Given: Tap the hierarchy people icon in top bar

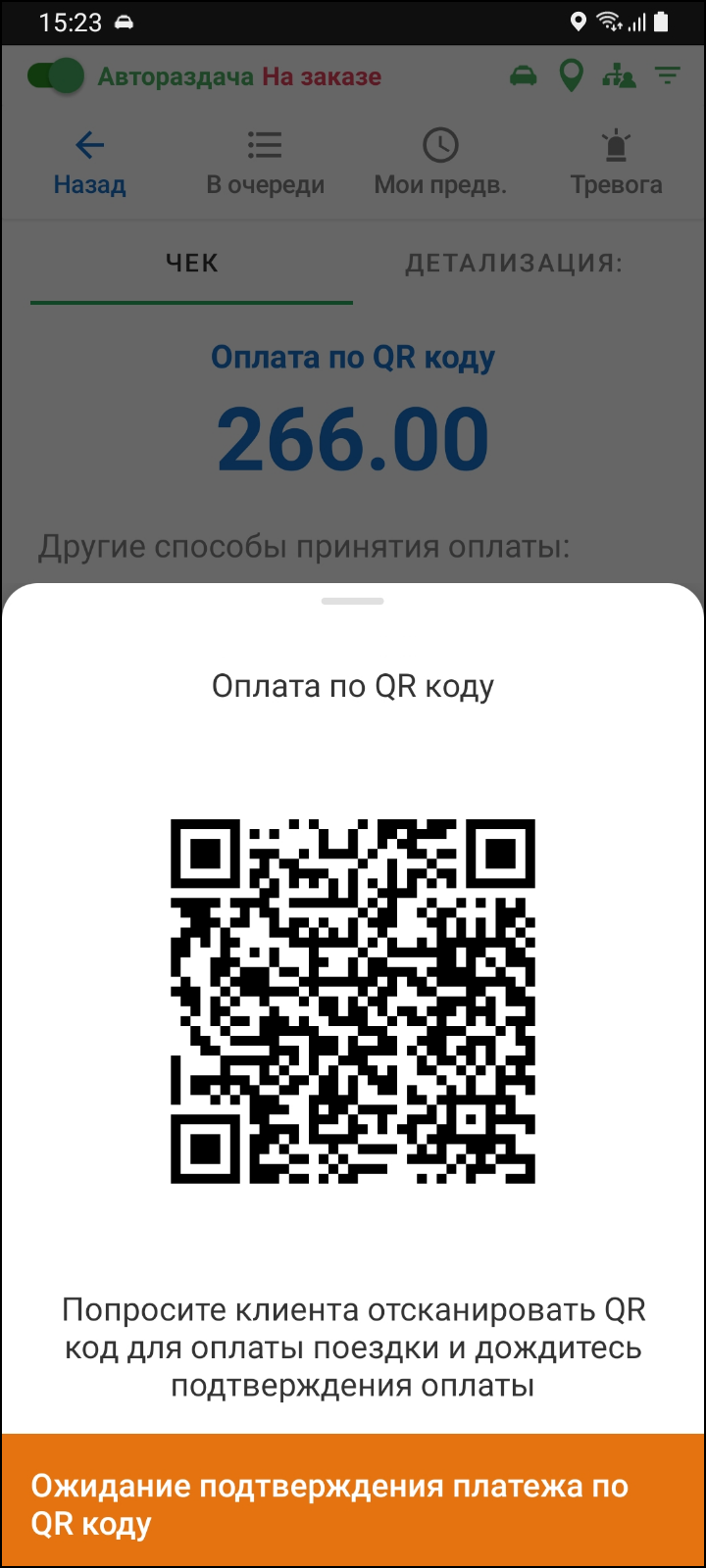Looking at the screenshot, I should click(619, 76).
